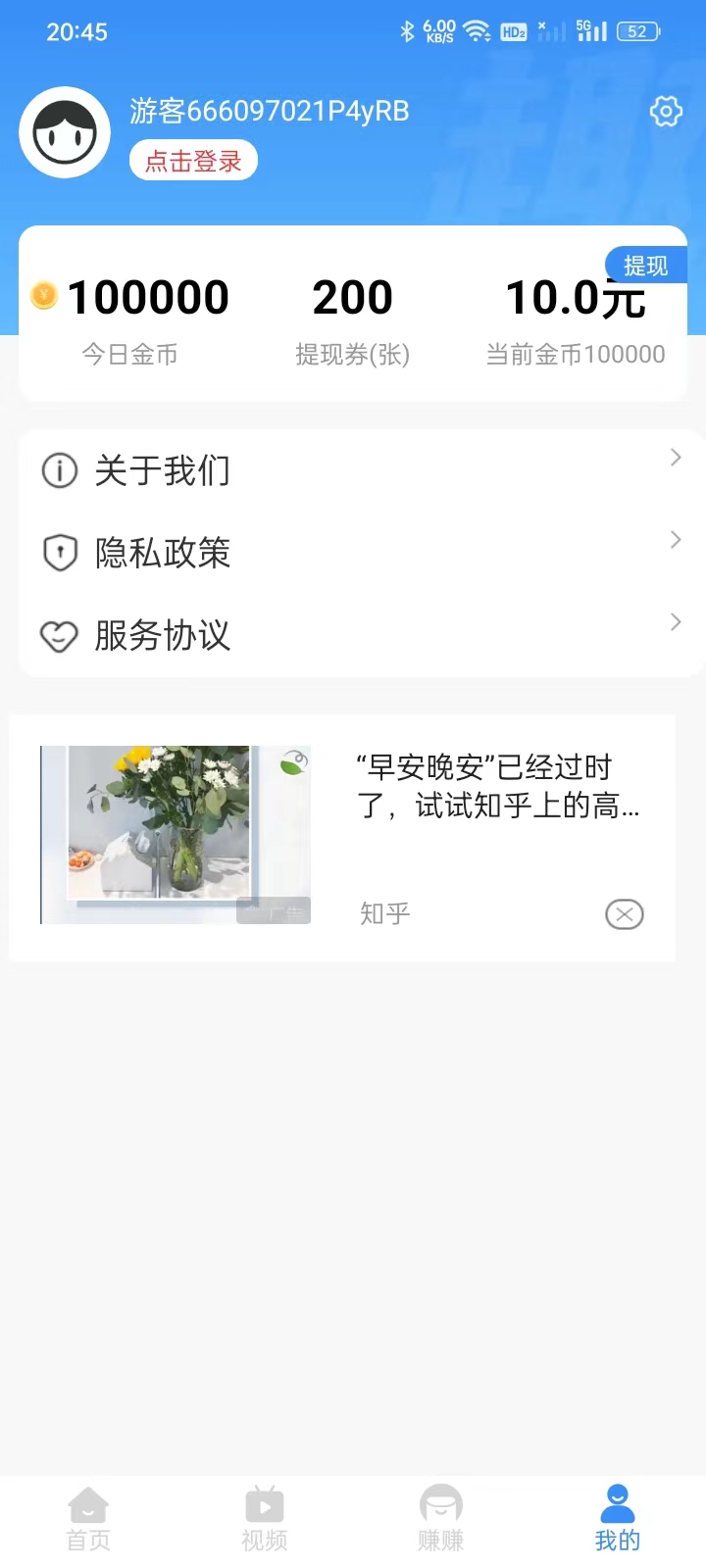Switch to the 首页 home tab
The image size is (706, 1568).
click(88, 1520)
